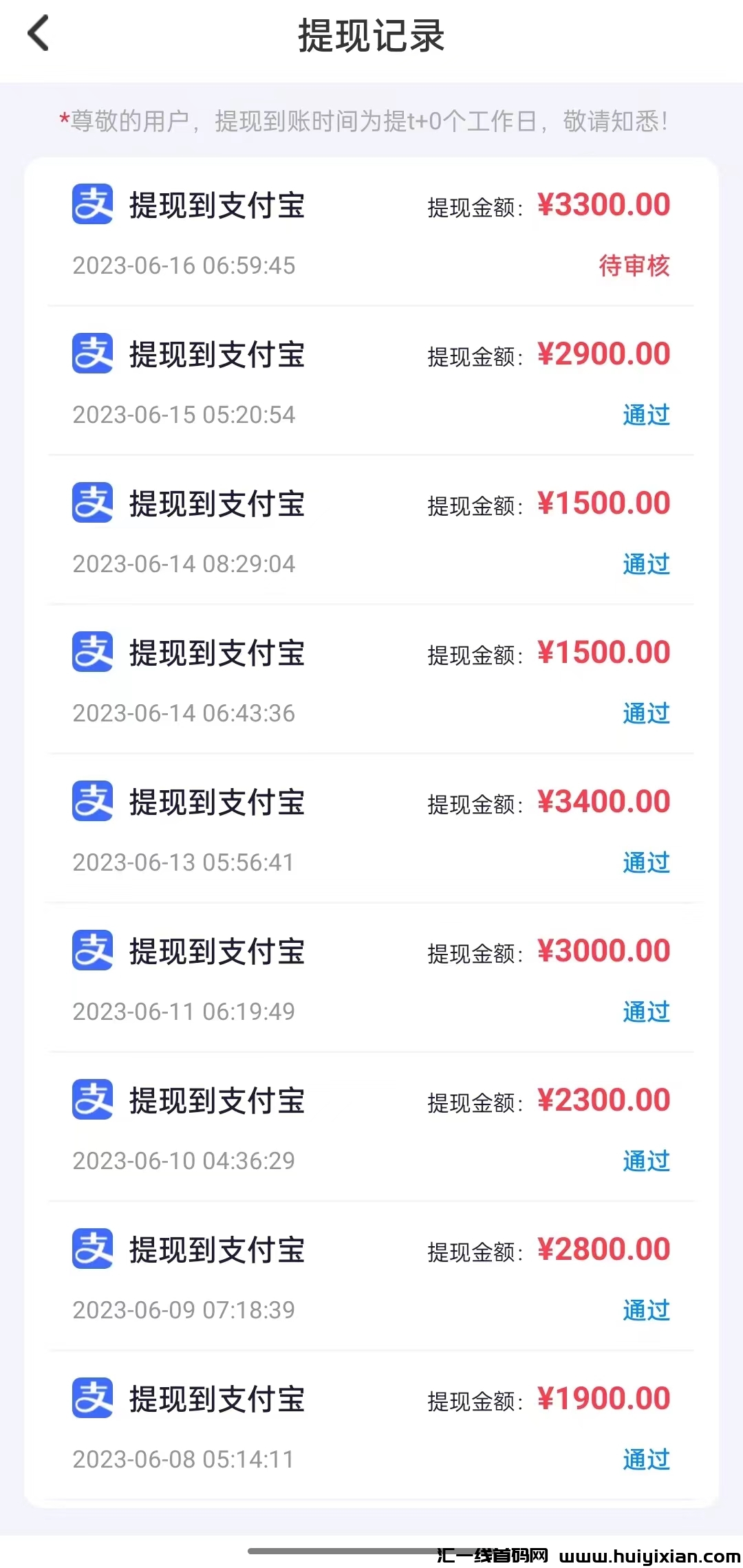Tap the Alipay icon on the ¥3000.00 entry
This screenshot has height=1568, width=743.
91,950
